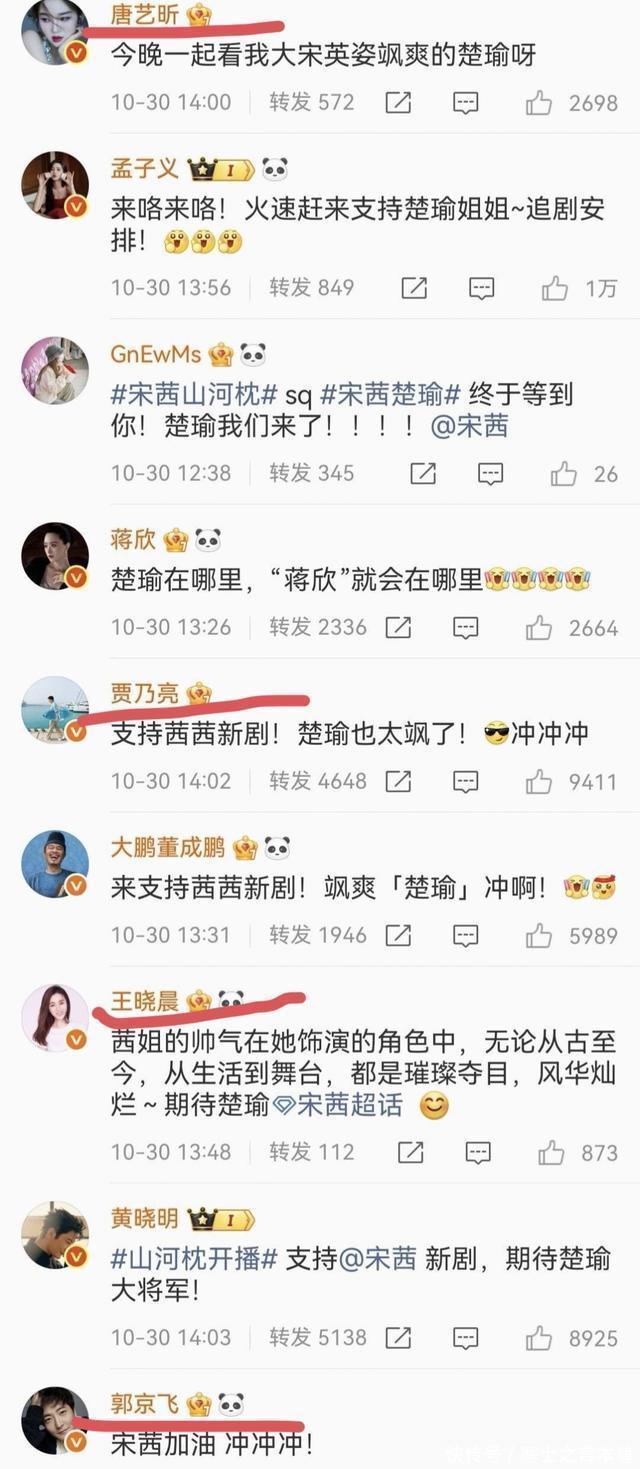Like 大鹏董成鹏's comment
This screenshot has height=1469, width=640.
coord(540,935)
